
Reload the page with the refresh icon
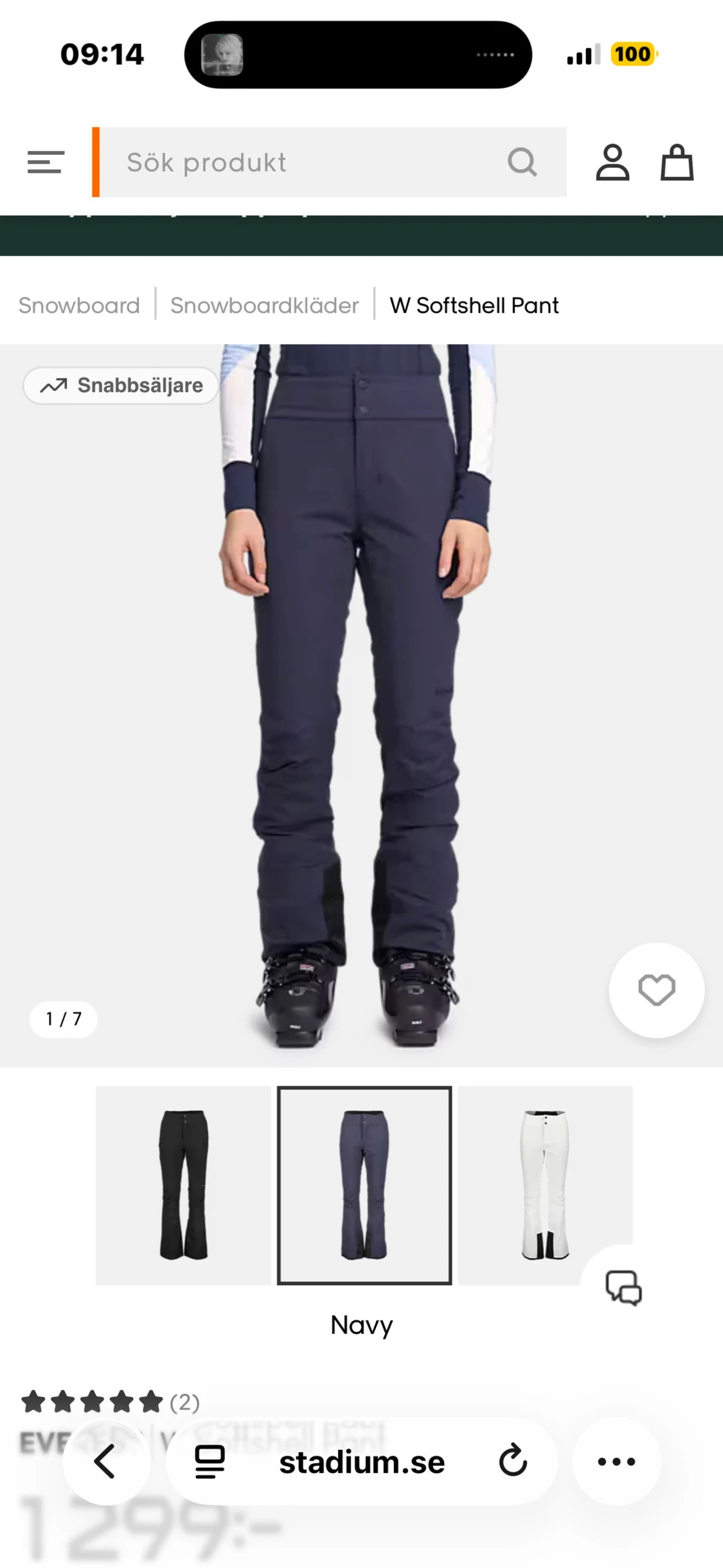[x=512, y=1463]
